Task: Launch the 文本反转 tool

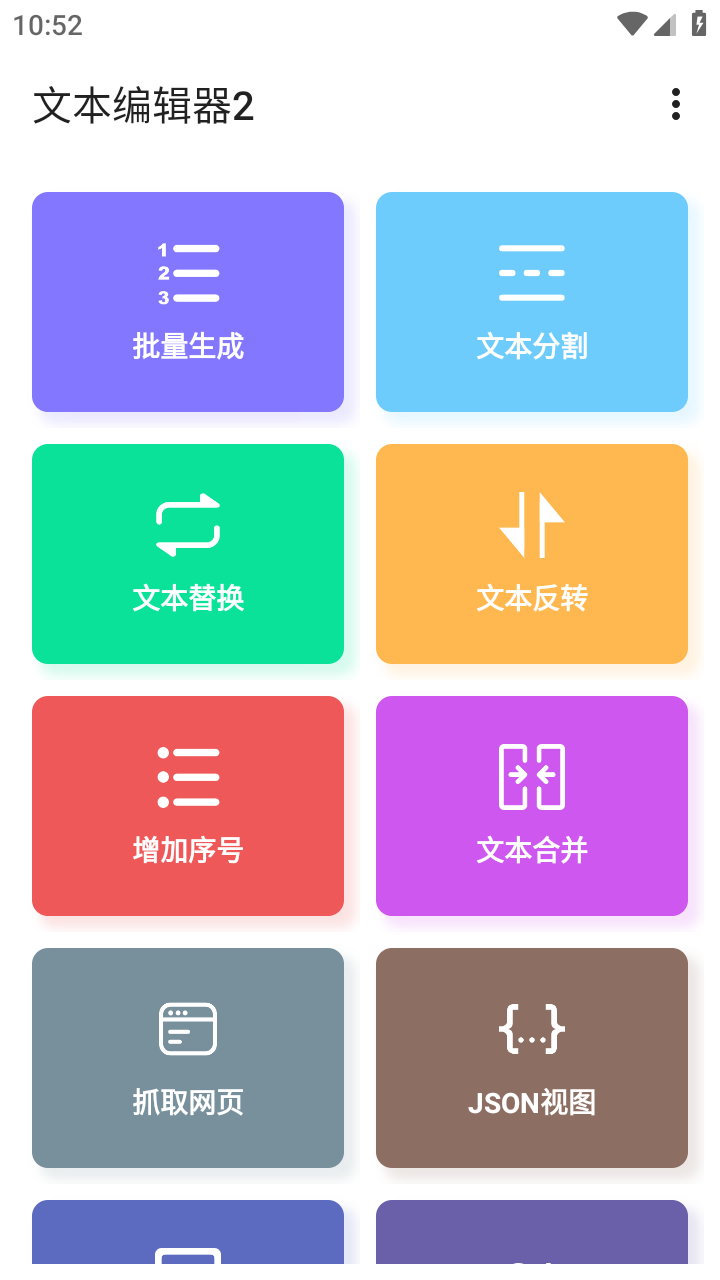Action: tap(532, 554)
